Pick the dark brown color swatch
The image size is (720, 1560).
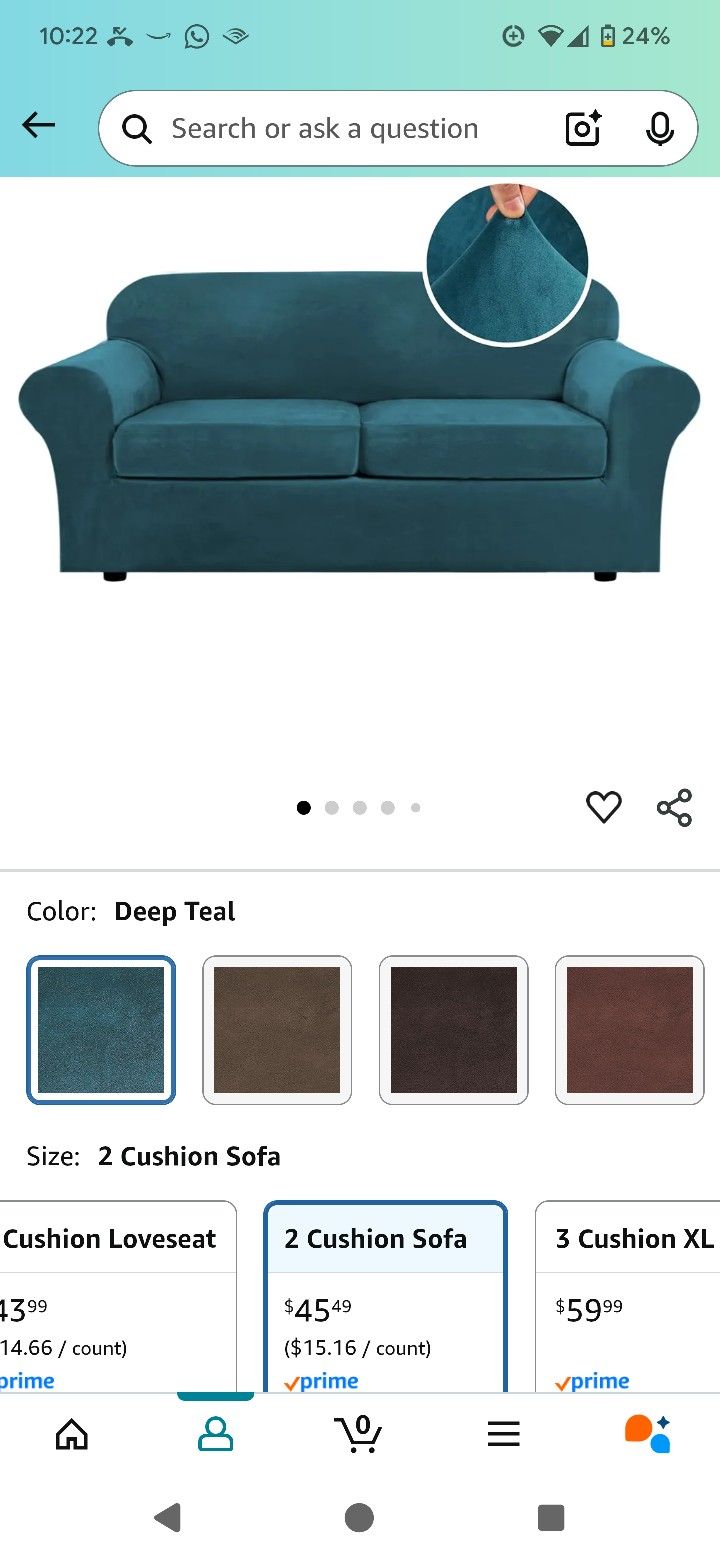[x=453, y=1030]
